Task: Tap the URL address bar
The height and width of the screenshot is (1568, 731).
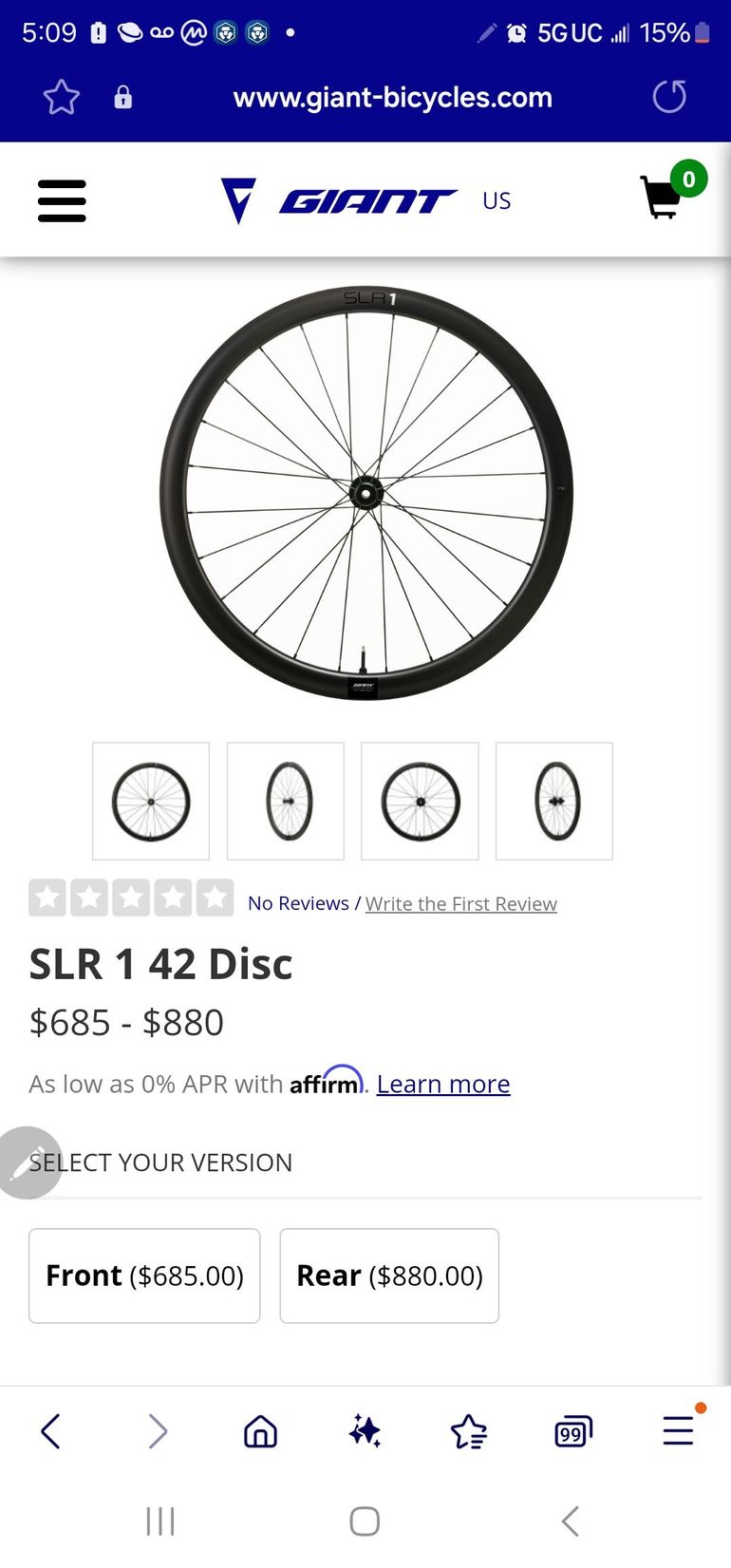Action: click(x=392, y=97)
